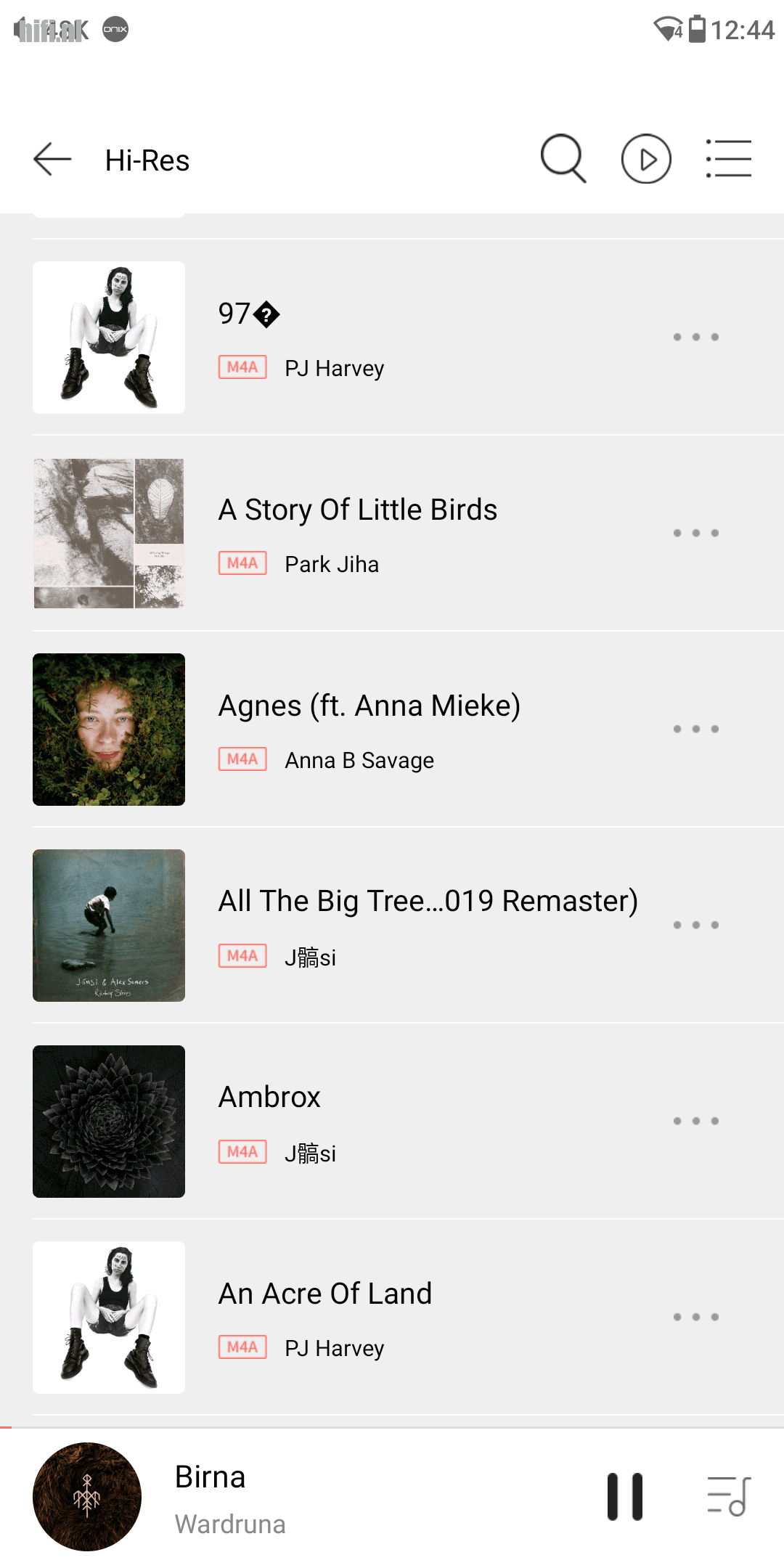Image resolution: width=784 pixels, height=1568 pixels.
Task: Show more options for "Agnes (ft. Anna Mieke)"
Action: click(695, 730)
